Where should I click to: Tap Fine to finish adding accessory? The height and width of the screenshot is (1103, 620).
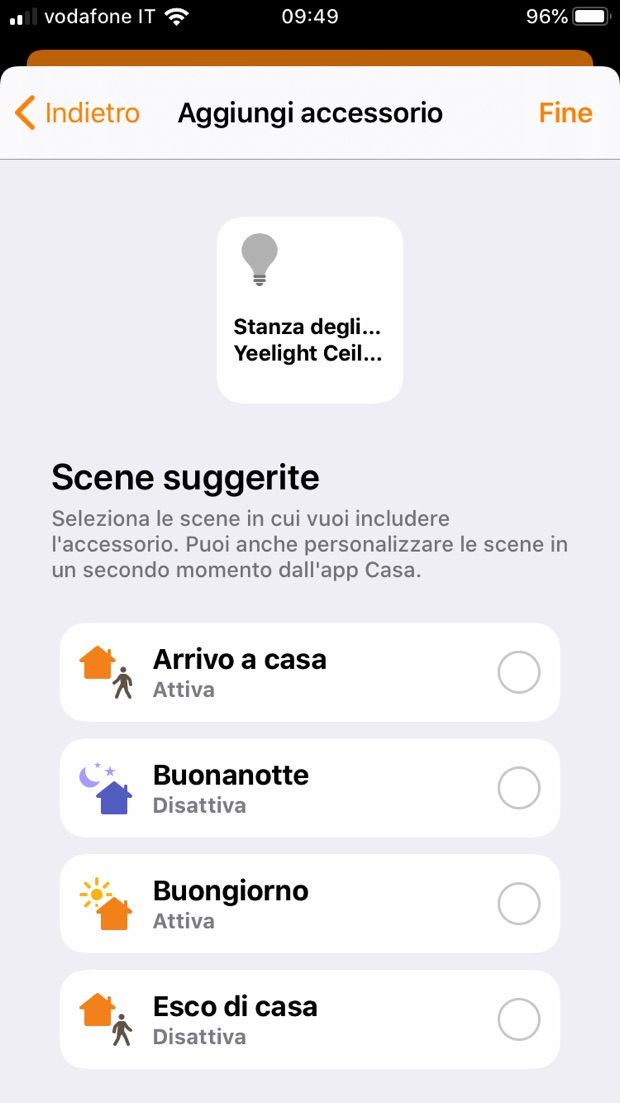(565, 113)
